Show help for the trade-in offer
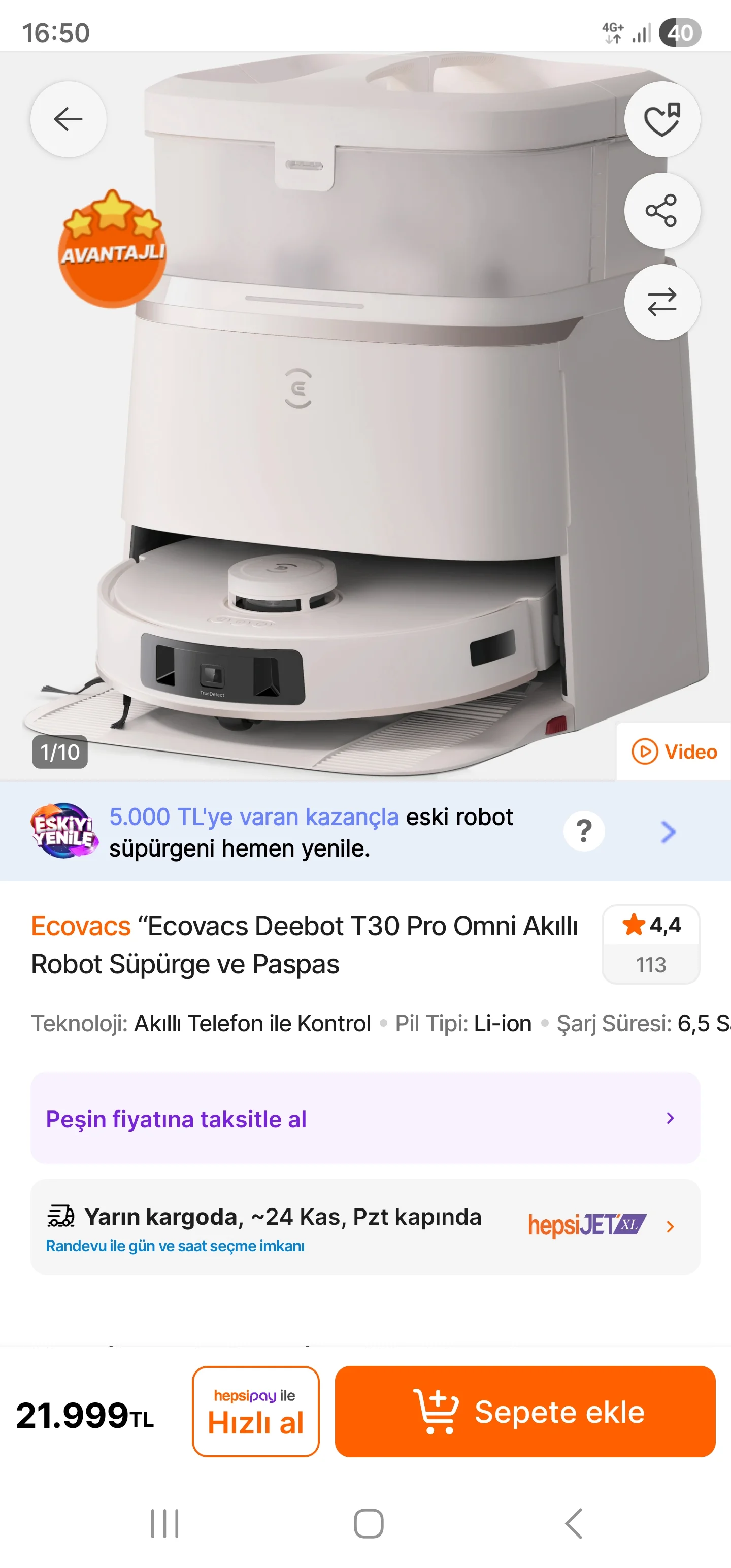This screenshot has width=731, height=1568. pyautogui.click(x=584, y=832)
